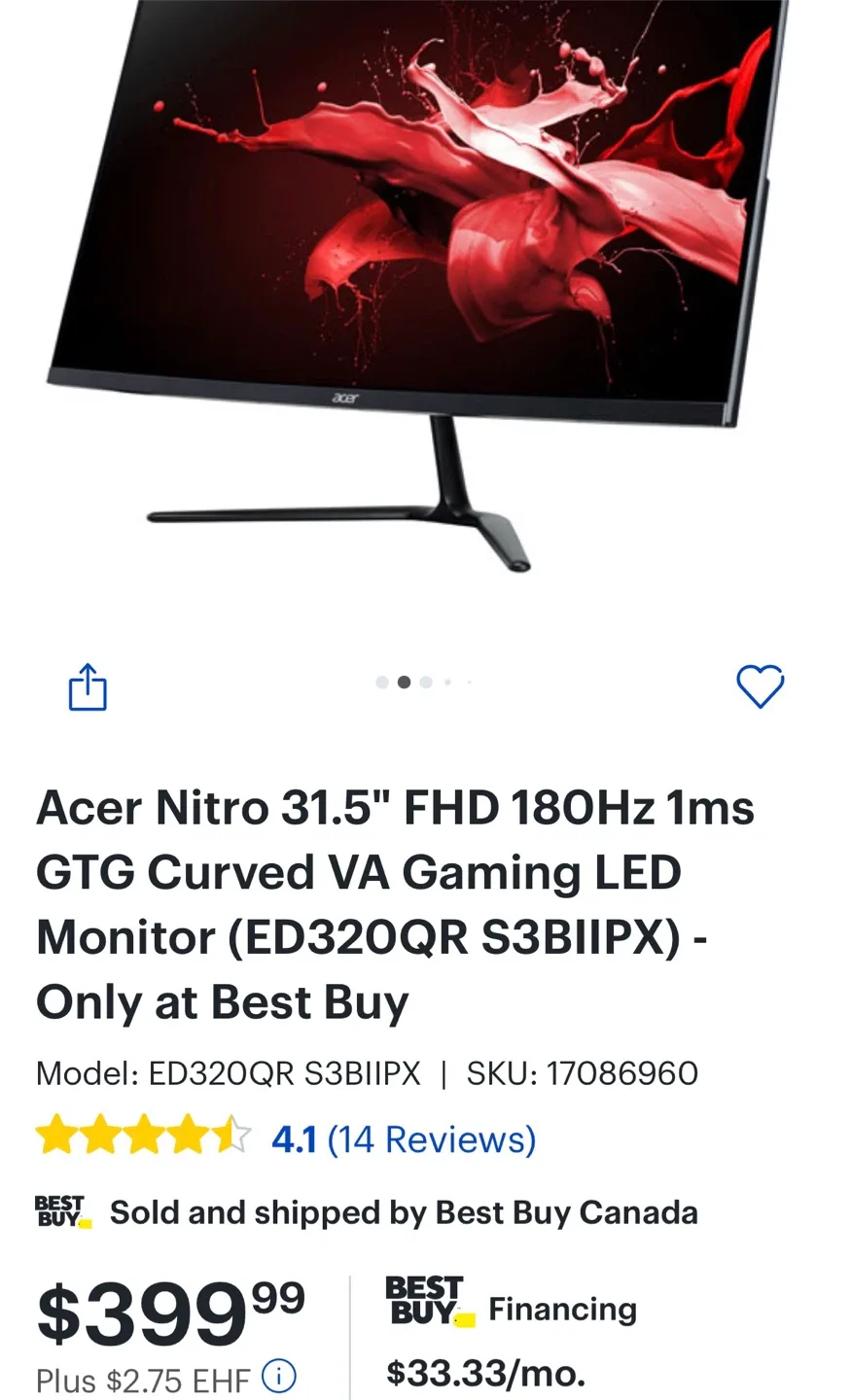Screen dimensions: 852x1400
Task: Select the first carousel indicator dot
Action: pos(382,682)
